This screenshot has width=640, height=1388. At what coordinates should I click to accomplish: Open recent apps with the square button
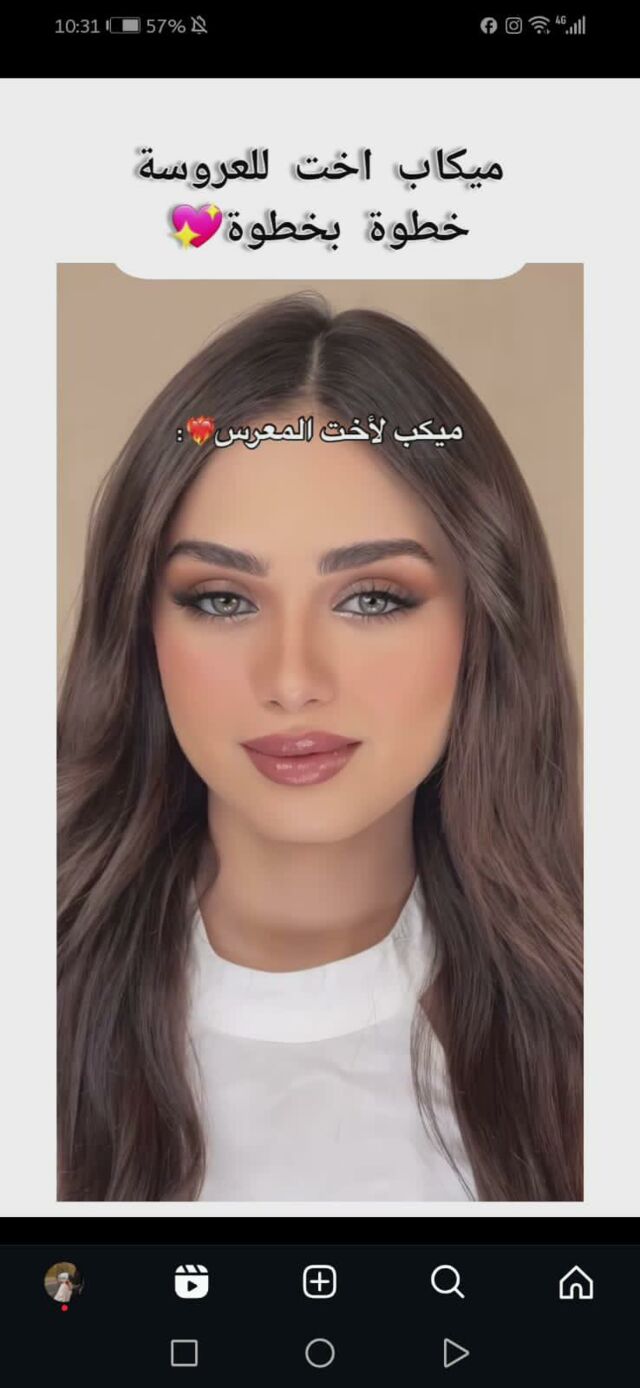pos(184,1353)
